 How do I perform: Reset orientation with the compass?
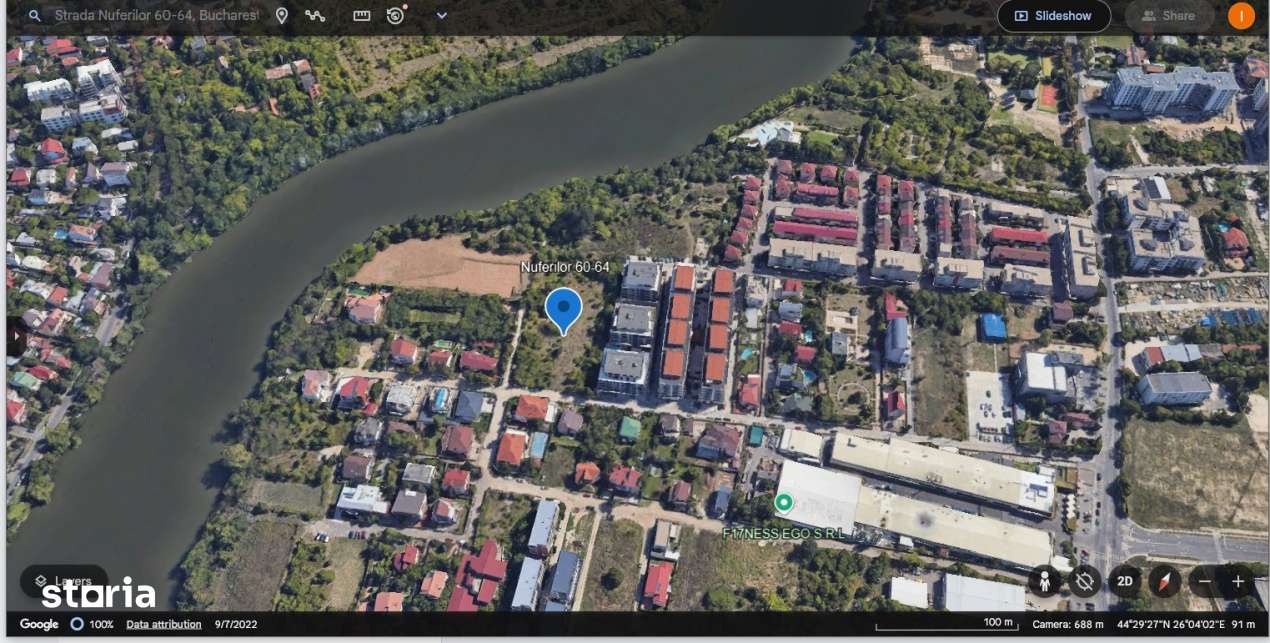(x=1164, y=581)
